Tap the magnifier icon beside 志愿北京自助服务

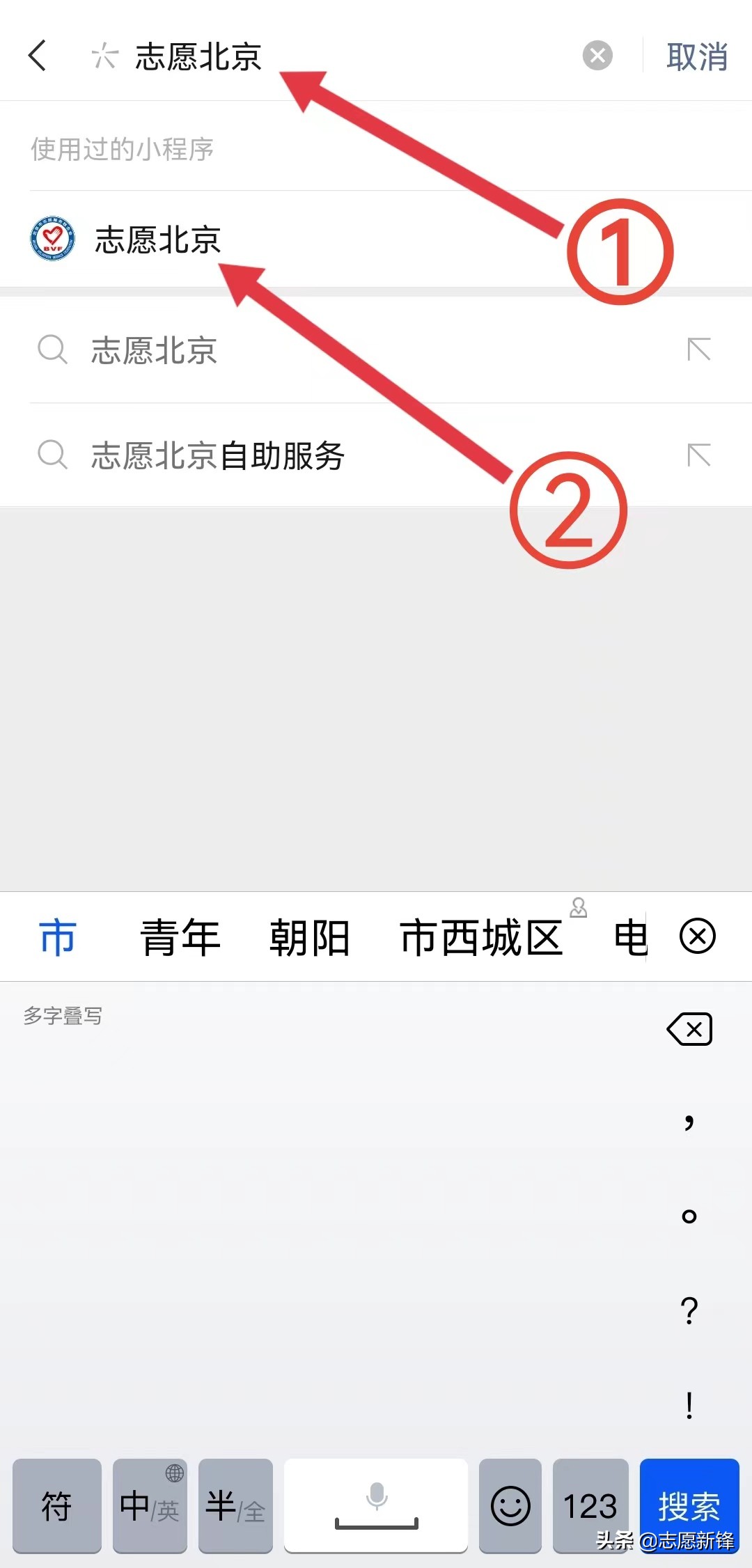click(x=52, y=456)
